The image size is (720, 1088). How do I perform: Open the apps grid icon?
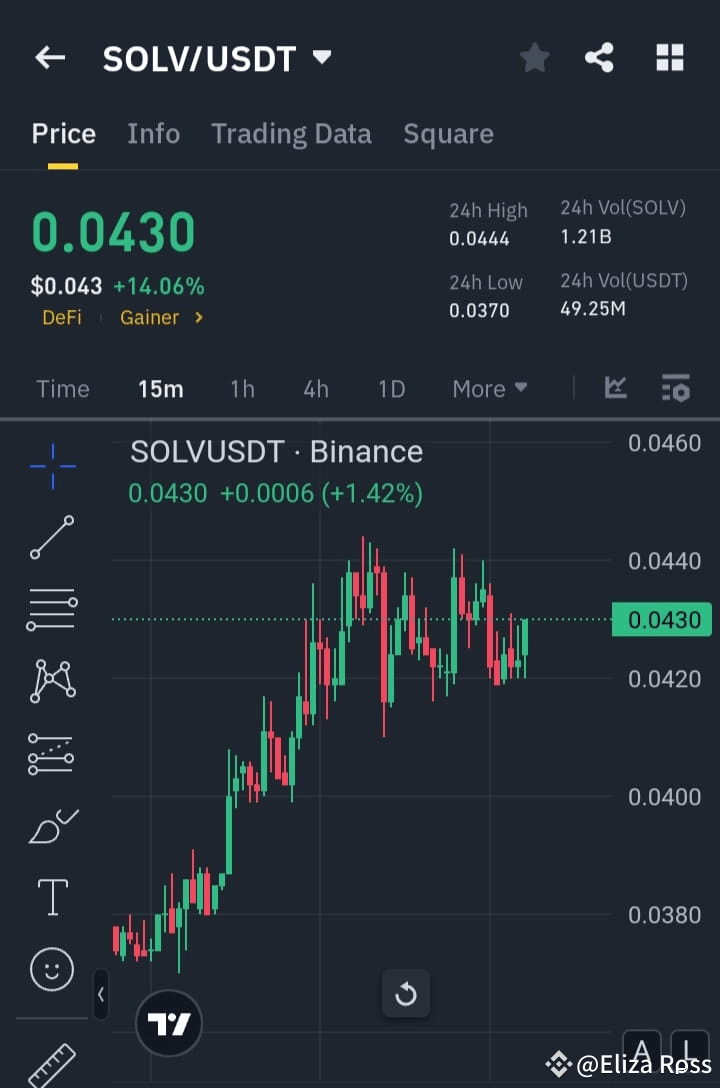click(x=669, y=57)
